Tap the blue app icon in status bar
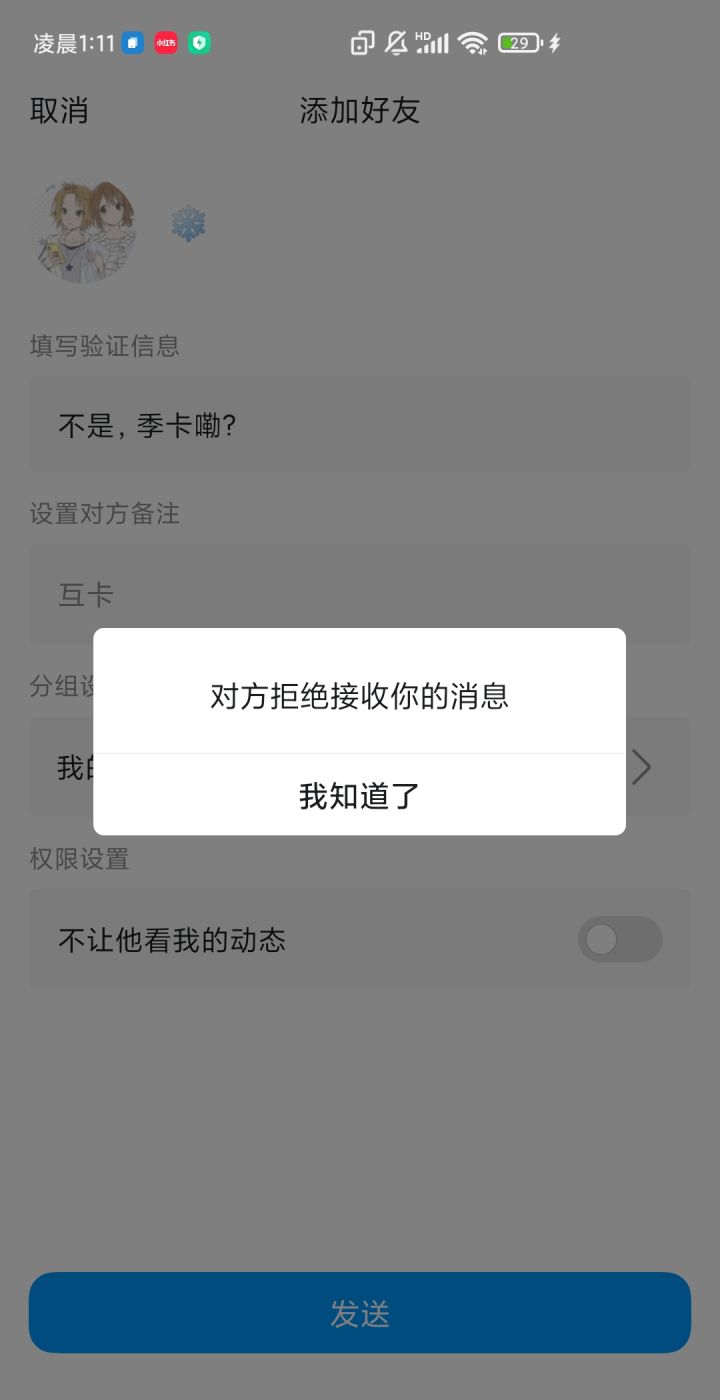This screenshot has width=720, height=1400. (x=132, y=43)
